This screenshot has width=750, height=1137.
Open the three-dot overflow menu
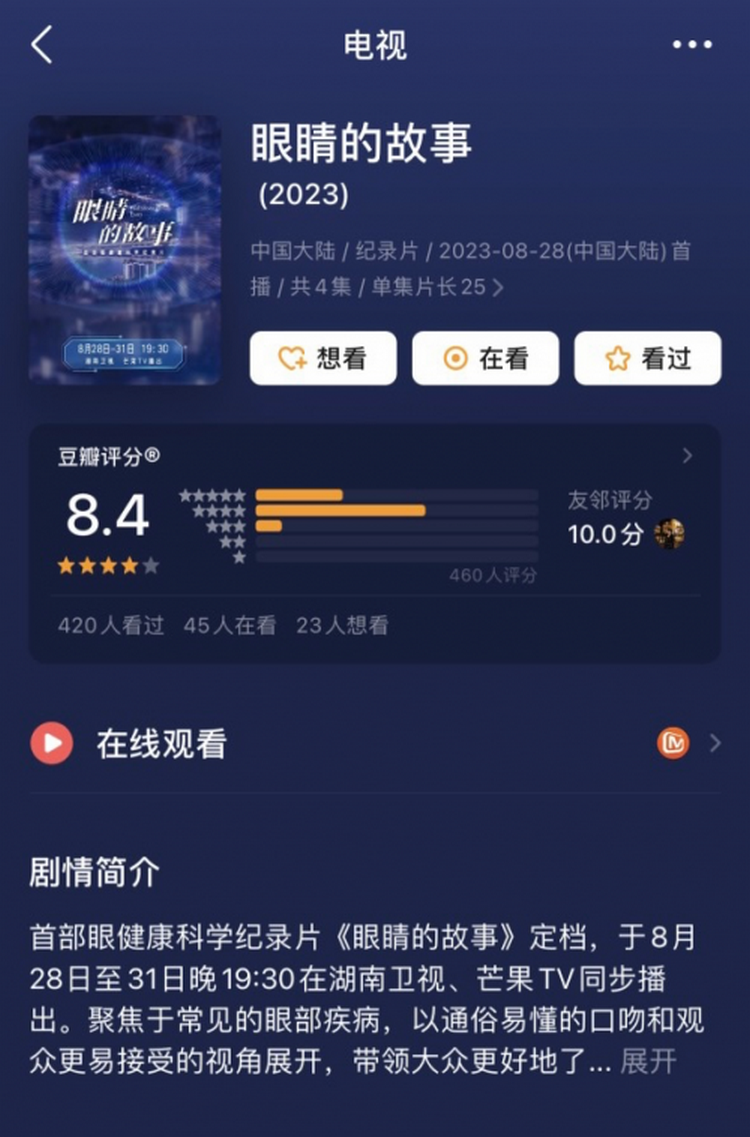coord(692,45)
